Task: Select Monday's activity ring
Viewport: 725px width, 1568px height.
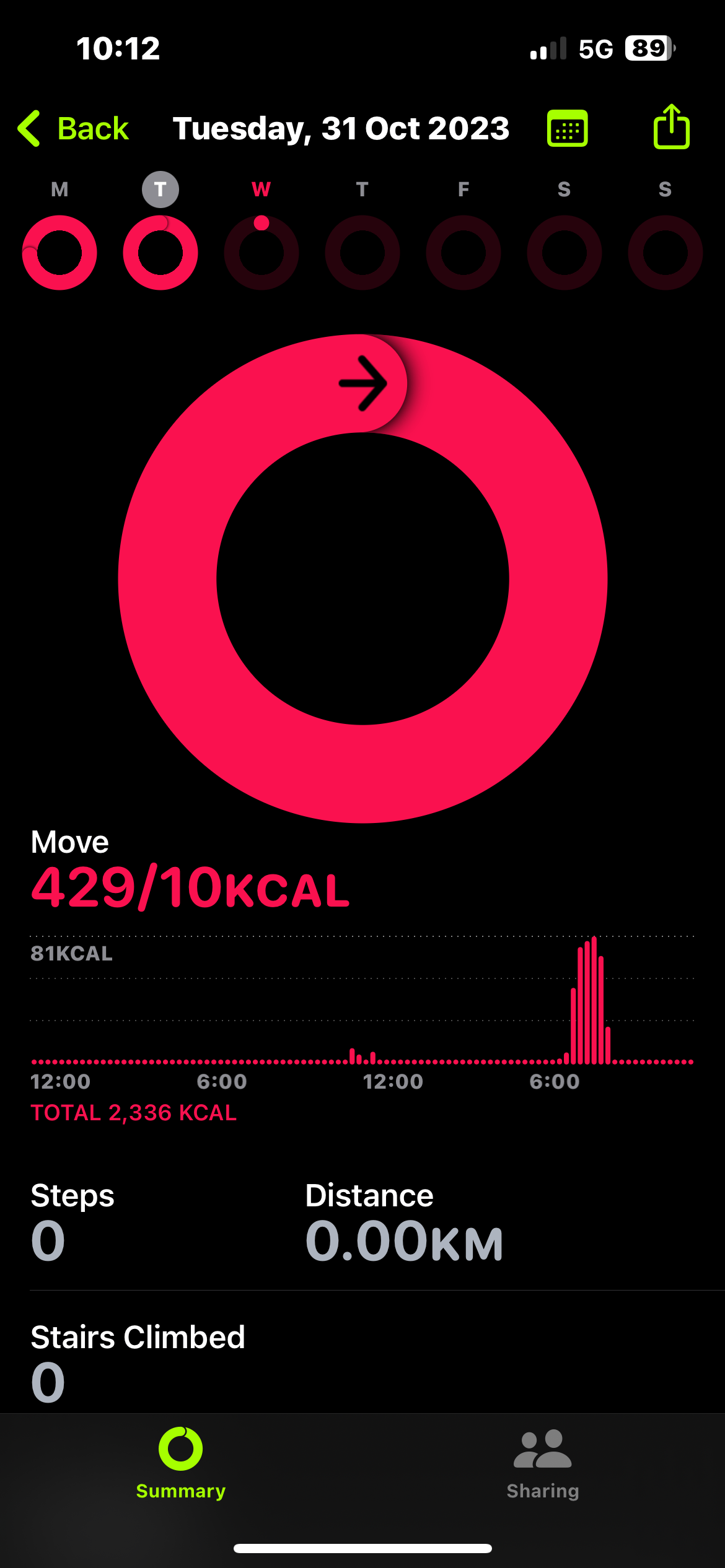Action: [59, 253]
